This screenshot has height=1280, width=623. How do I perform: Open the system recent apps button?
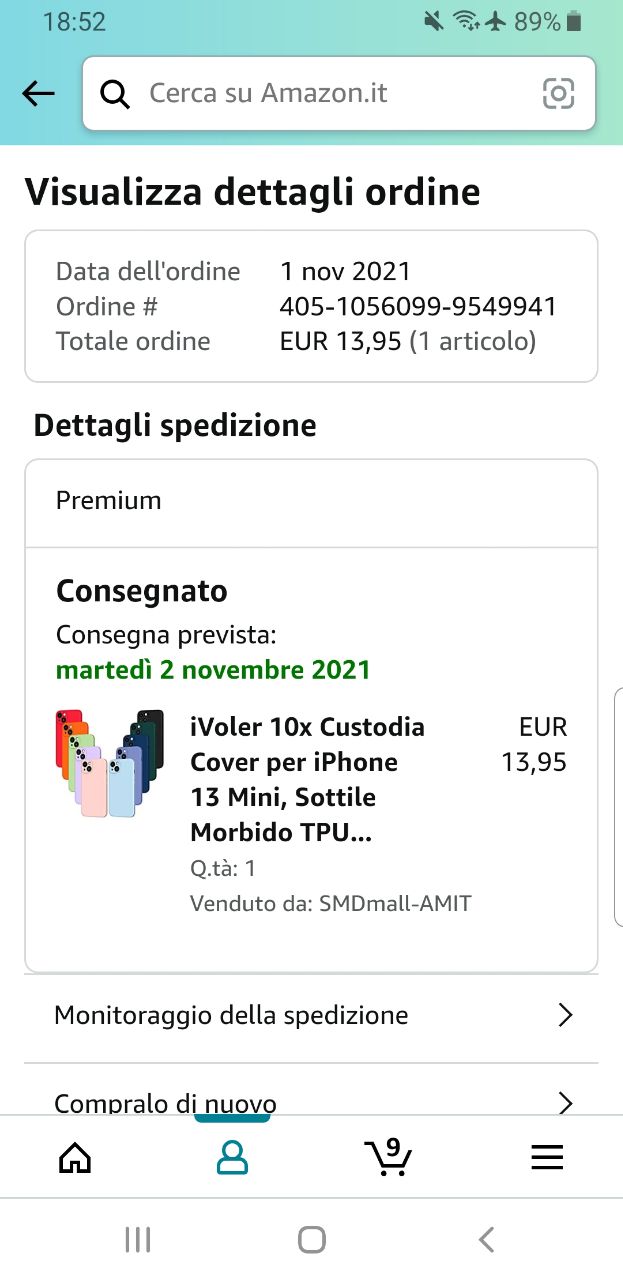[138, 1240]
